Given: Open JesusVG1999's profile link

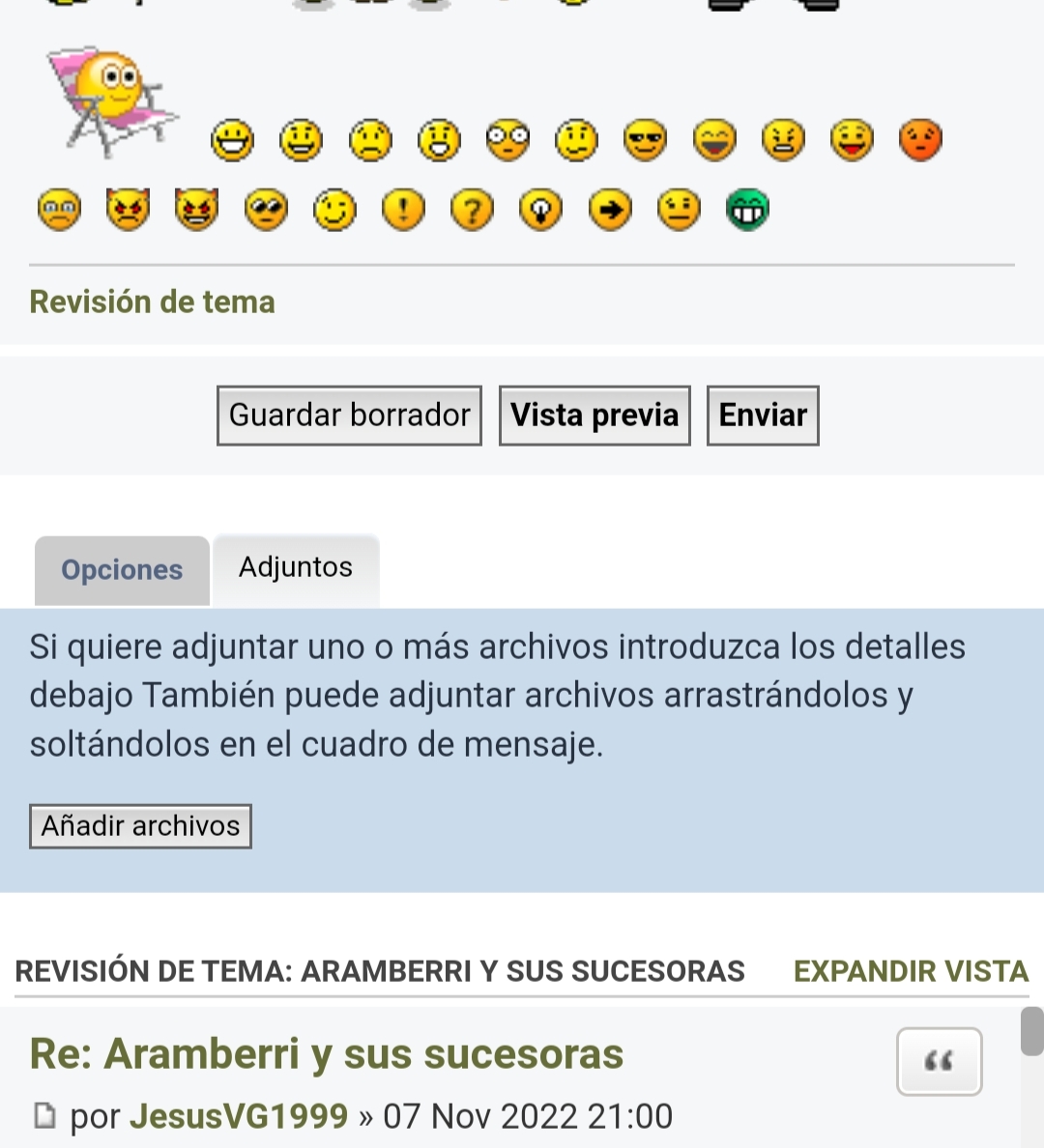Looking at the screenshot, I should pyautogui.click(x=239, y=1116).
